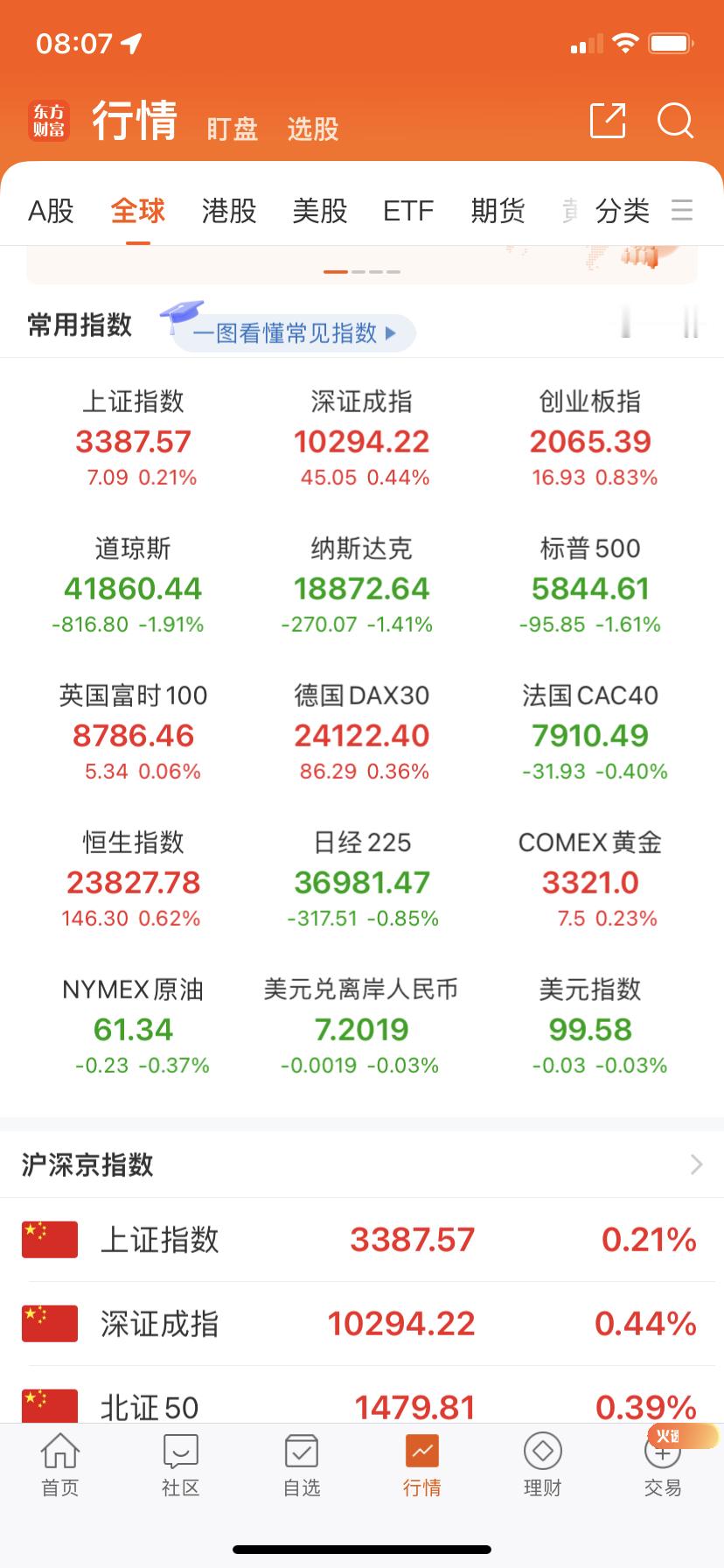Select the A股 market tab
This screenshot has height=1568, width=724.
[x=51, y=211]
